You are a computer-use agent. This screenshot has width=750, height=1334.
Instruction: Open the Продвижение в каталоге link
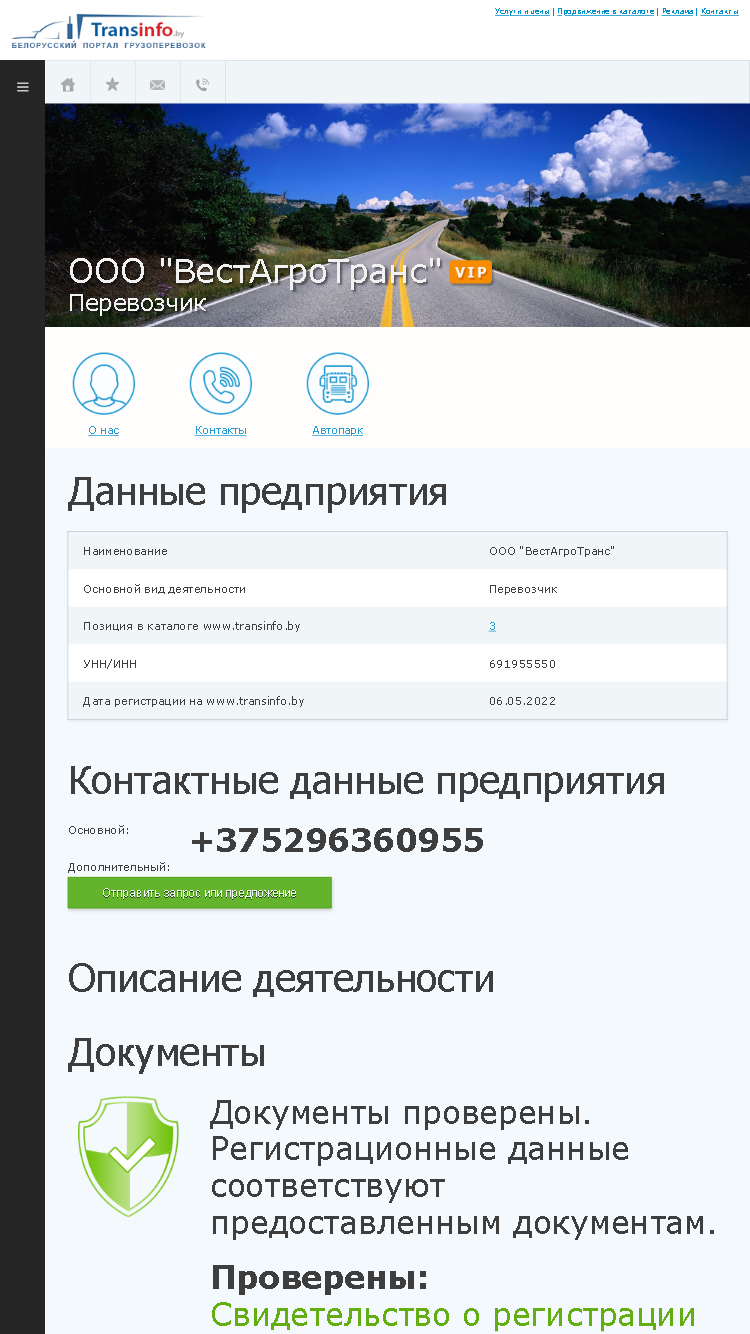pos(606,11)
